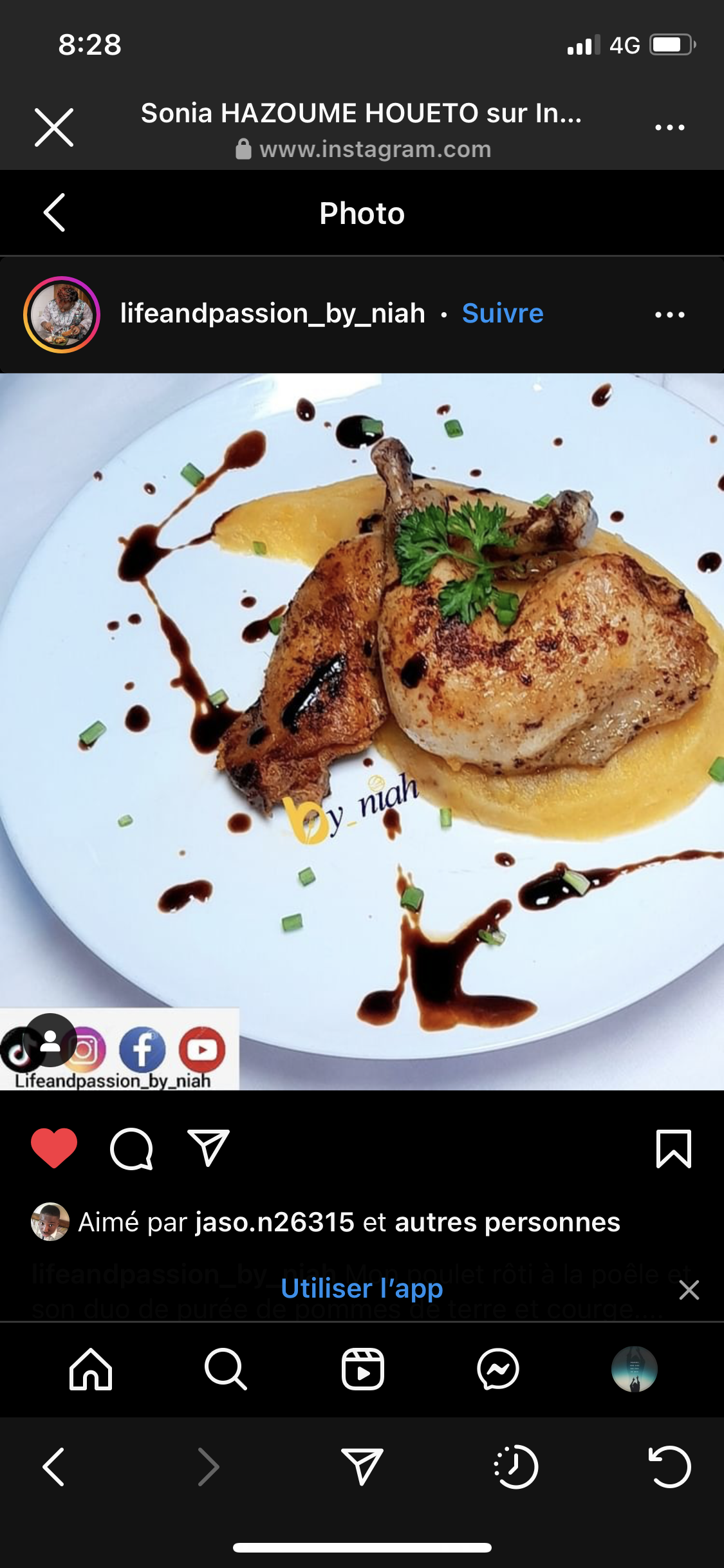This screenshot has height=1568, width=724.
Task: Open the post options menu
Action: [669, 315]
